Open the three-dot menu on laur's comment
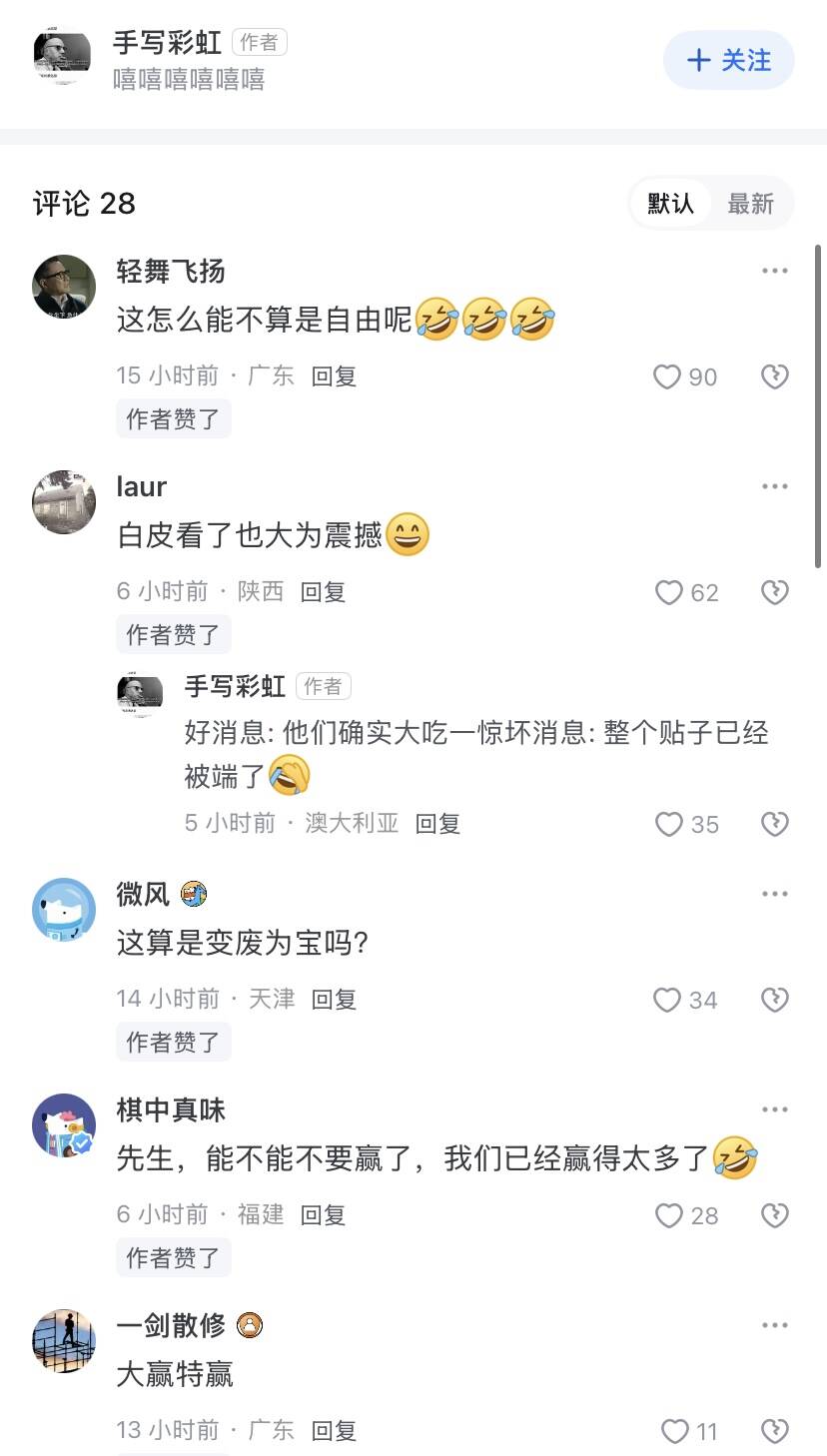Image resolution: width=827 pixels, height=1456 pixels. tap(775, 486)
